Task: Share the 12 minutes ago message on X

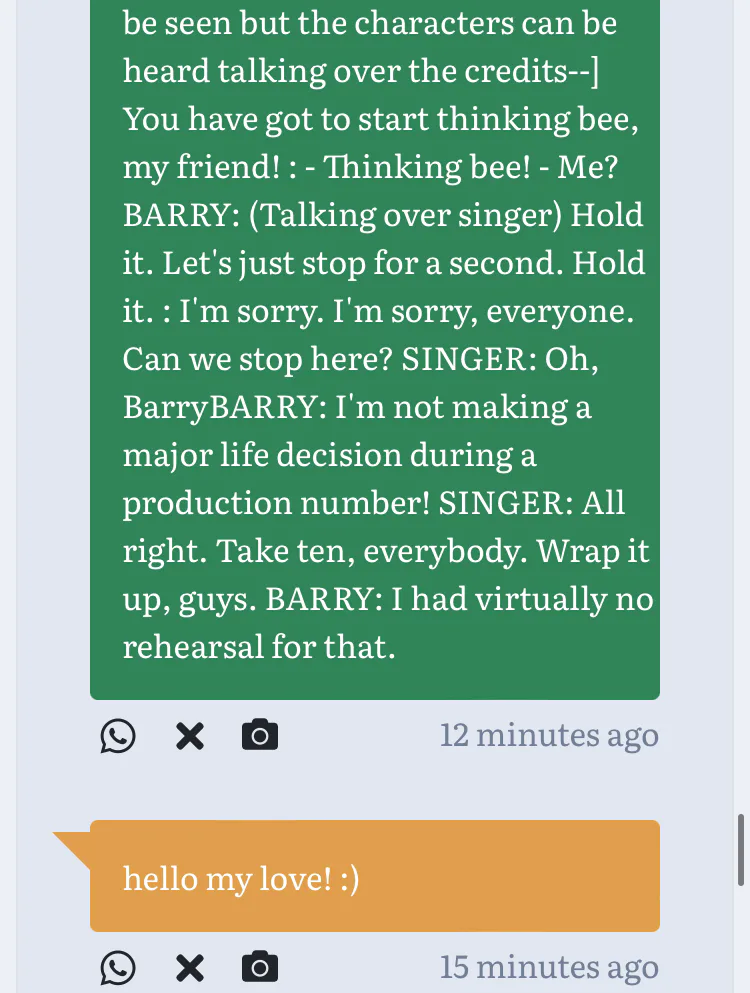Action: point(190,737)
